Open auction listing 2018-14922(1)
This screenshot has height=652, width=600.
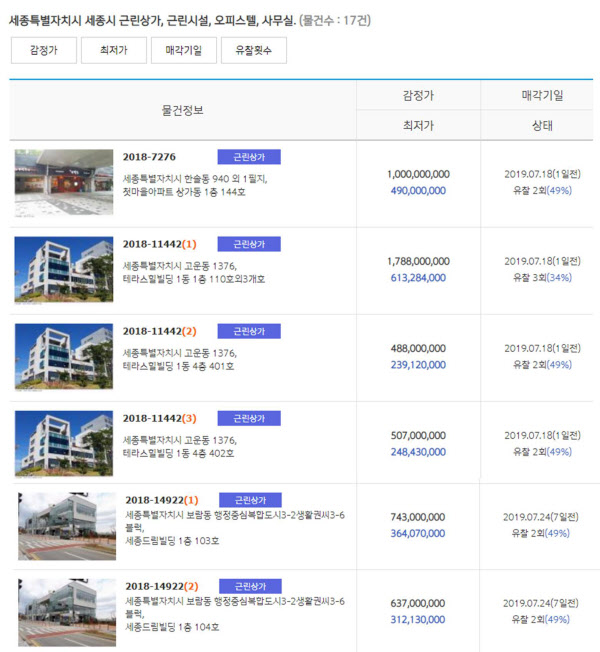tap(162, 500)
